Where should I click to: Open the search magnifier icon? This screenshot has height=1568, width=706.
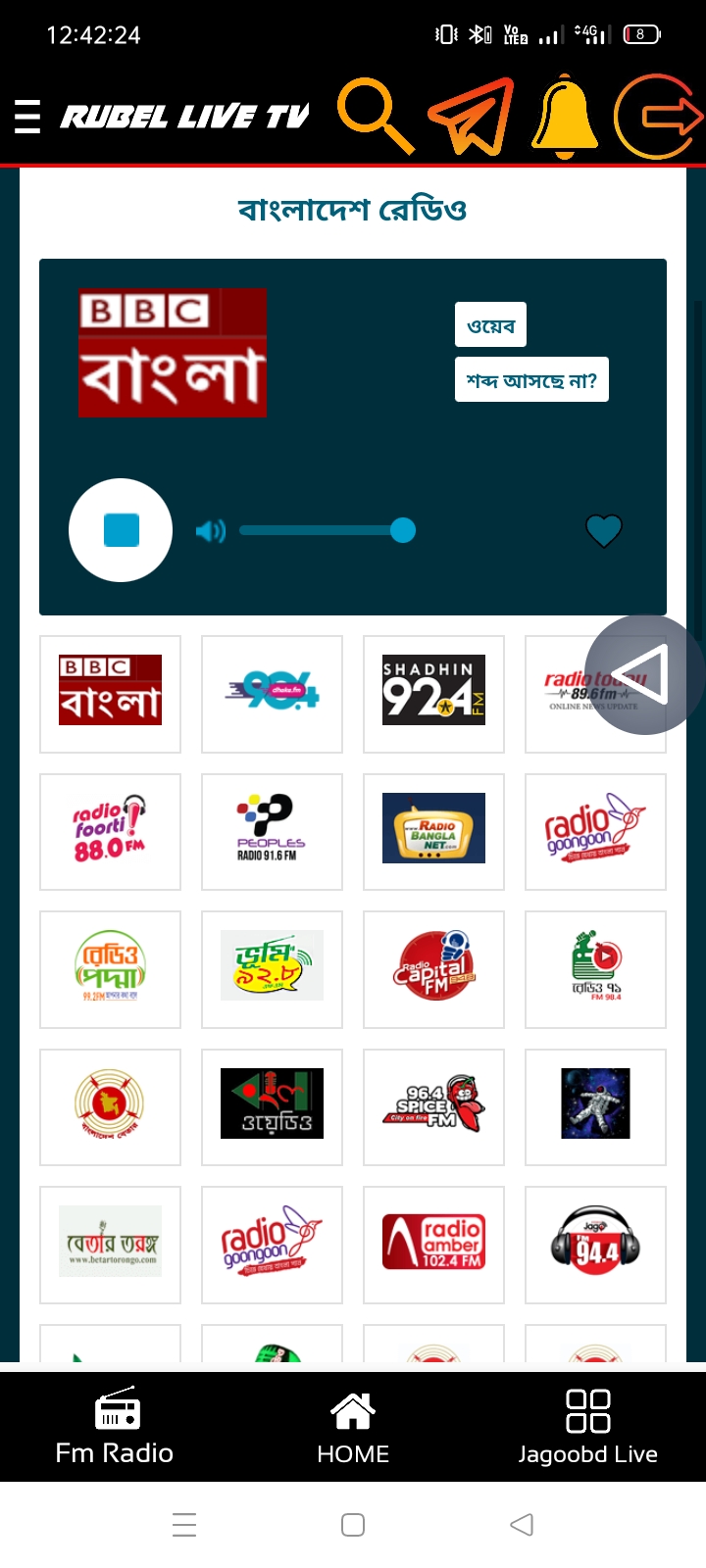pos(376,116)
